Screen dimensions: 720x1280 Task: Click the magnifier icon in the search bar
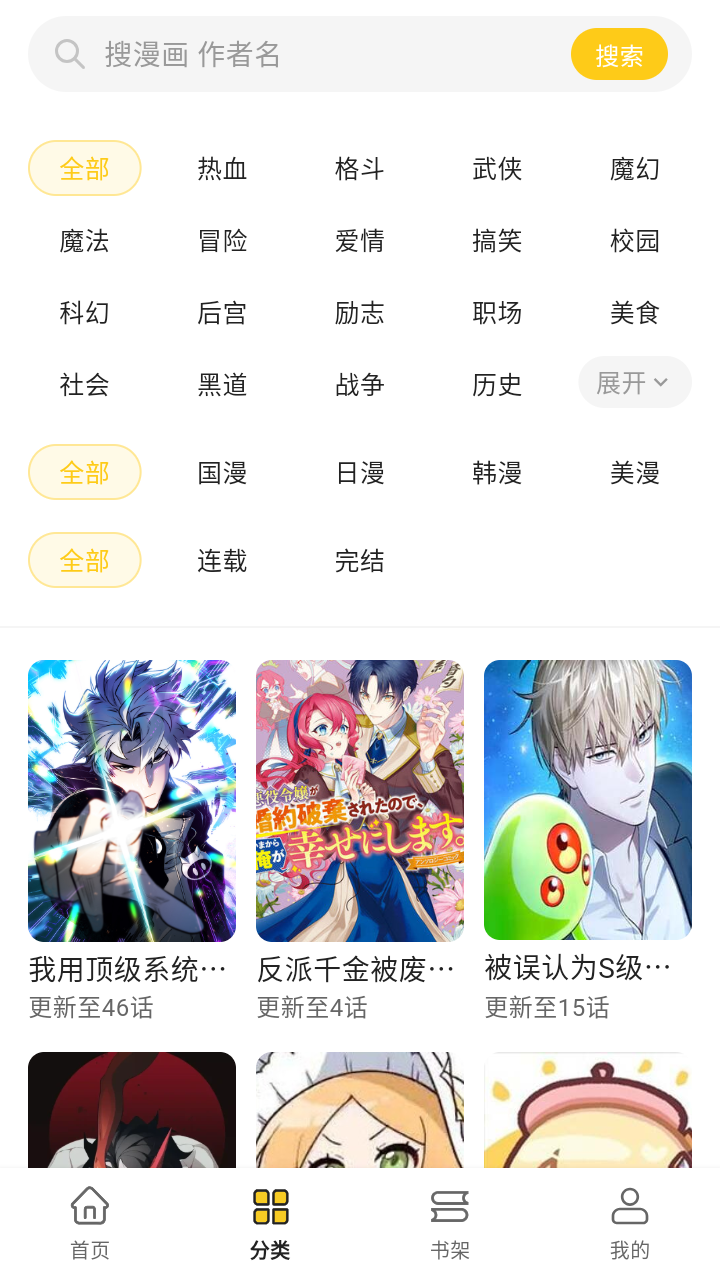[x=68, y=53]
